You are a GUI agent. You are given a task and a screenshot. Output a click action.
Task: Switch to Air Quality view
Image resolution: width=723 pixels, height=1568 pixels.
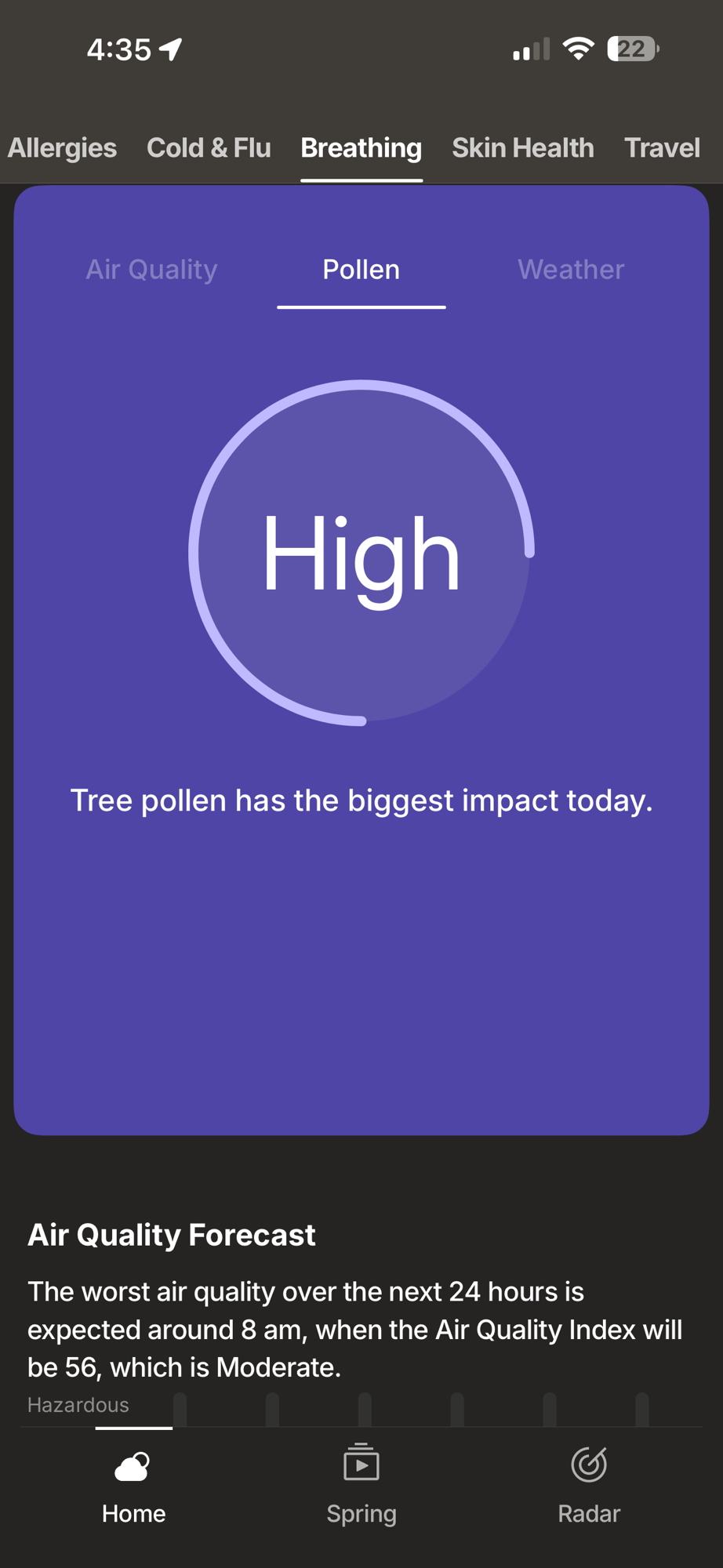(x=151, y=270)
